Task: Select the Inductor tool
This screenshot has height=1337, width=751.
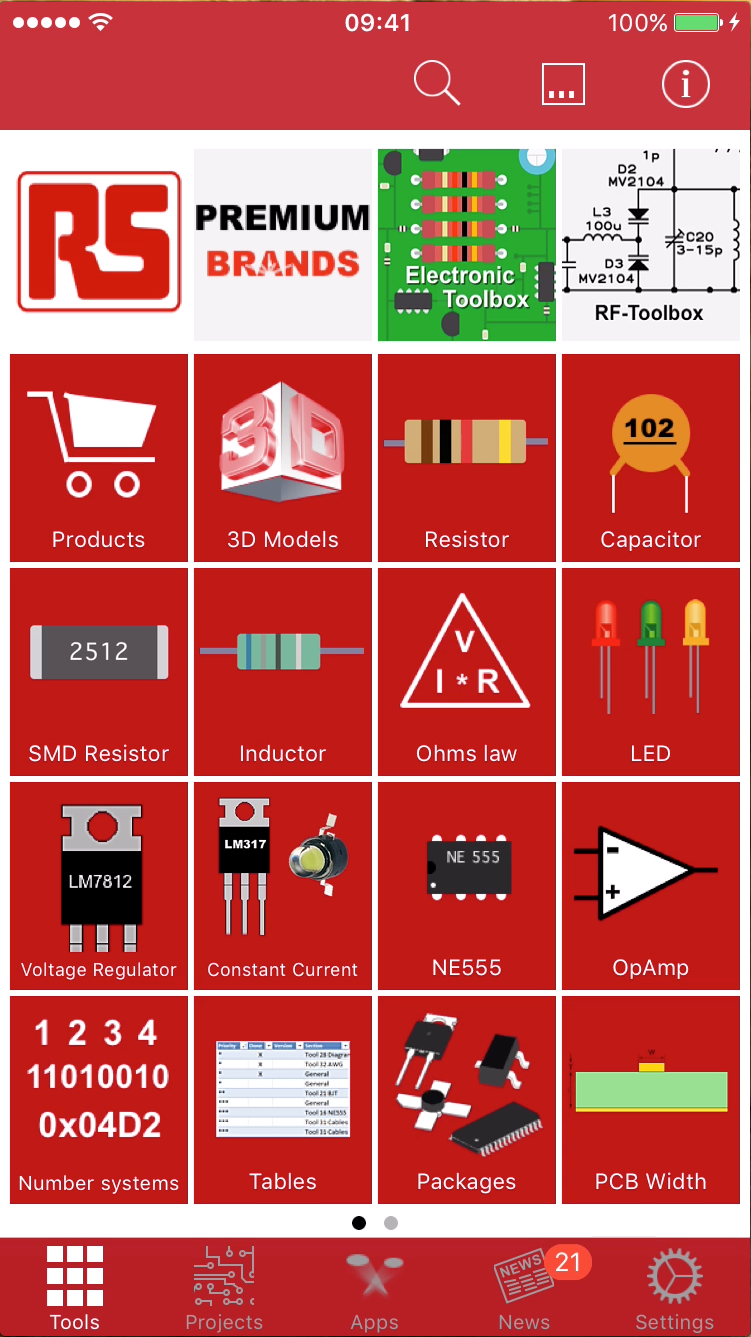Action: 282,670
